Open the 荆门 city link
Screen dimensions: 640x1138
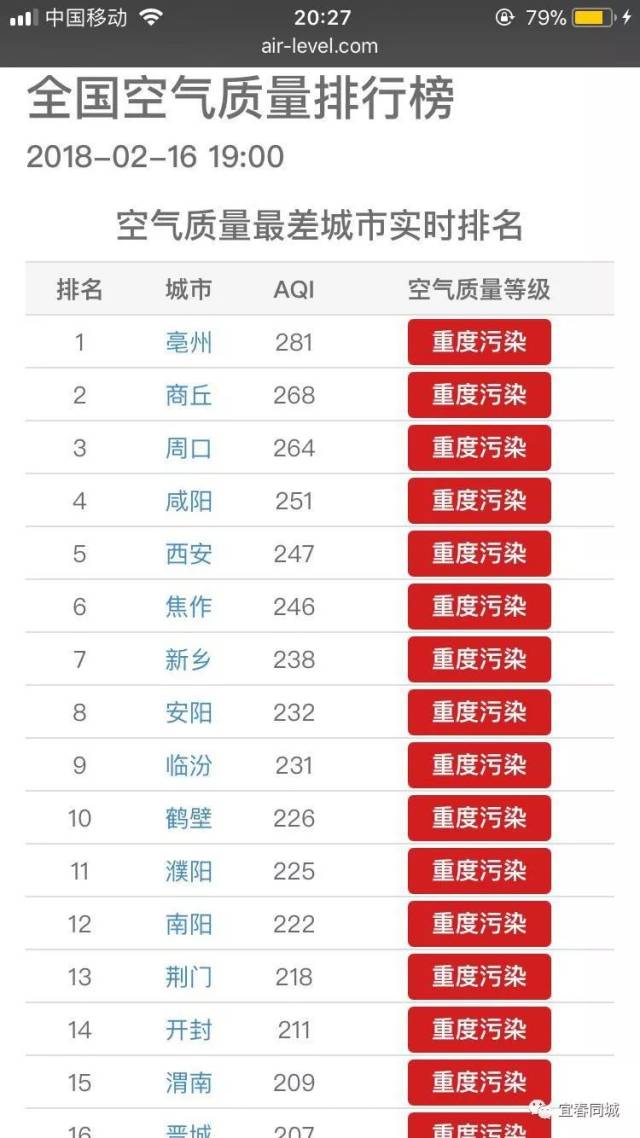(x=189, y=977)
